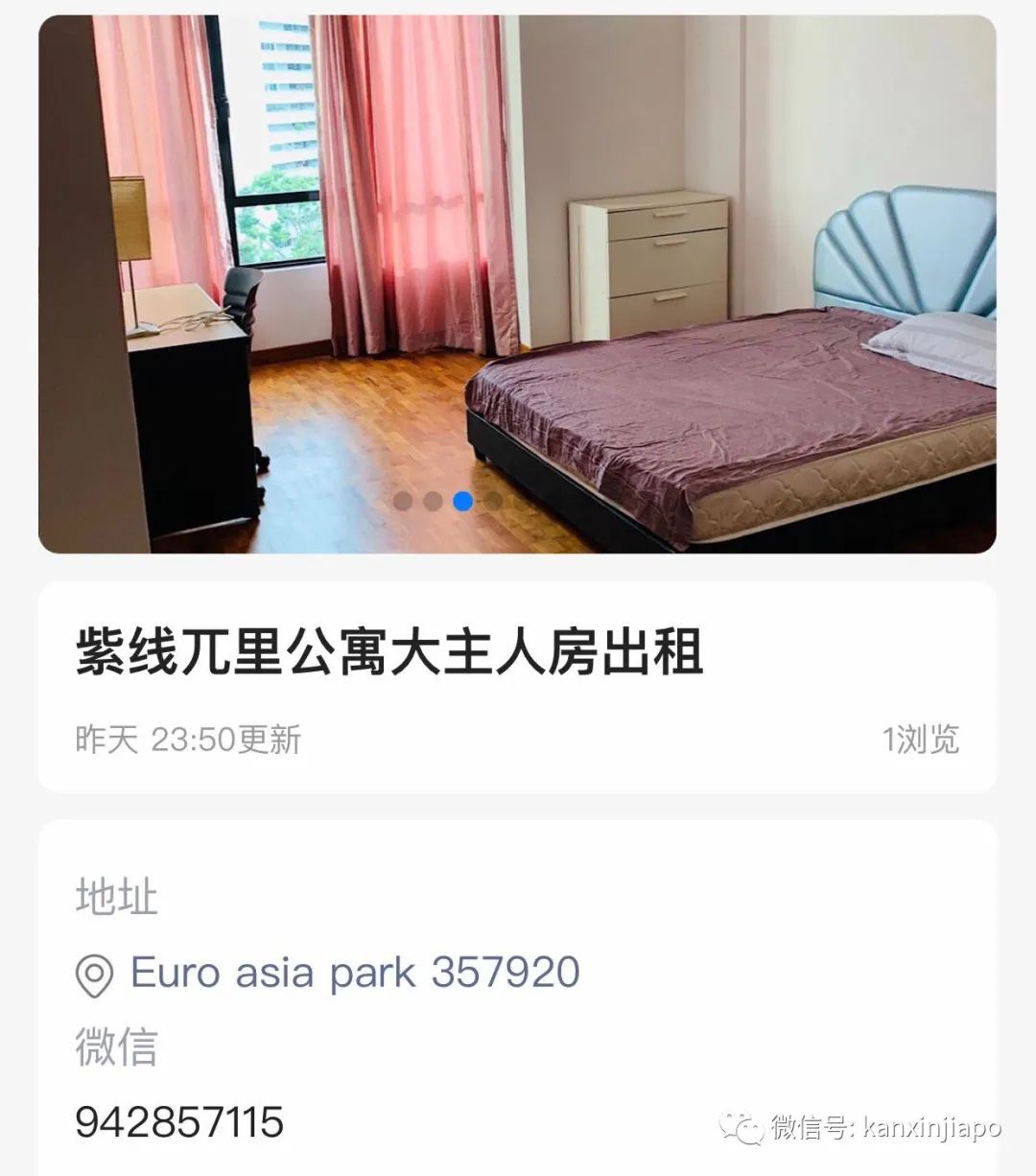Click the location pin icon beside the address
Viewport: 1036px width, 1176px height.
tap(91, 973)
